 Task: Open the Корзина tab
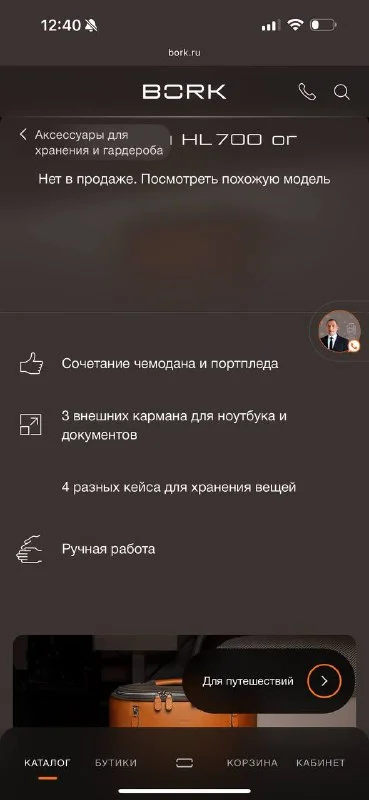[252, 763]
